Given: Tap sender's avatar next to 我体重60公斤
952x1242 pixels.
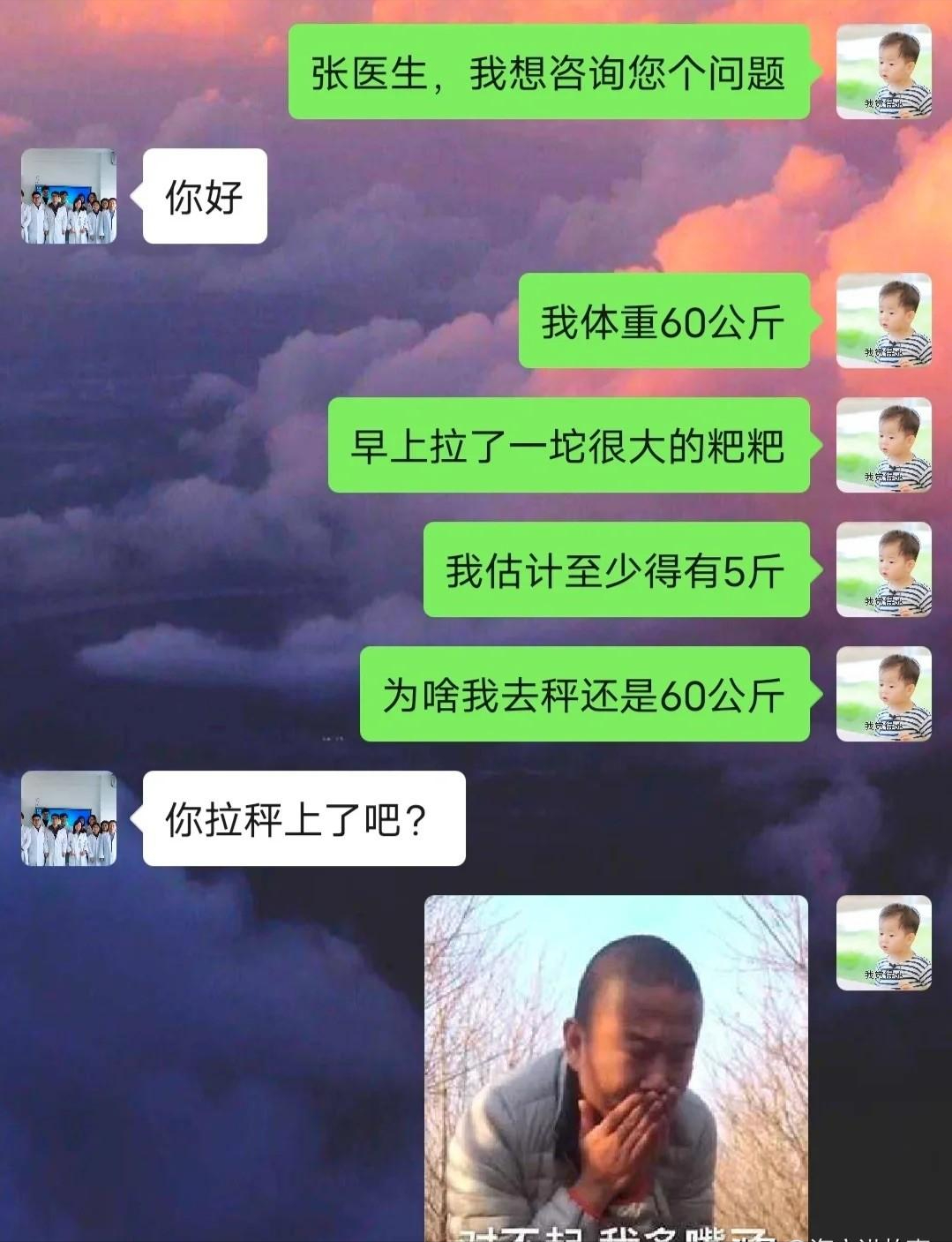Looking at the screenshot, I should point(883,320).
